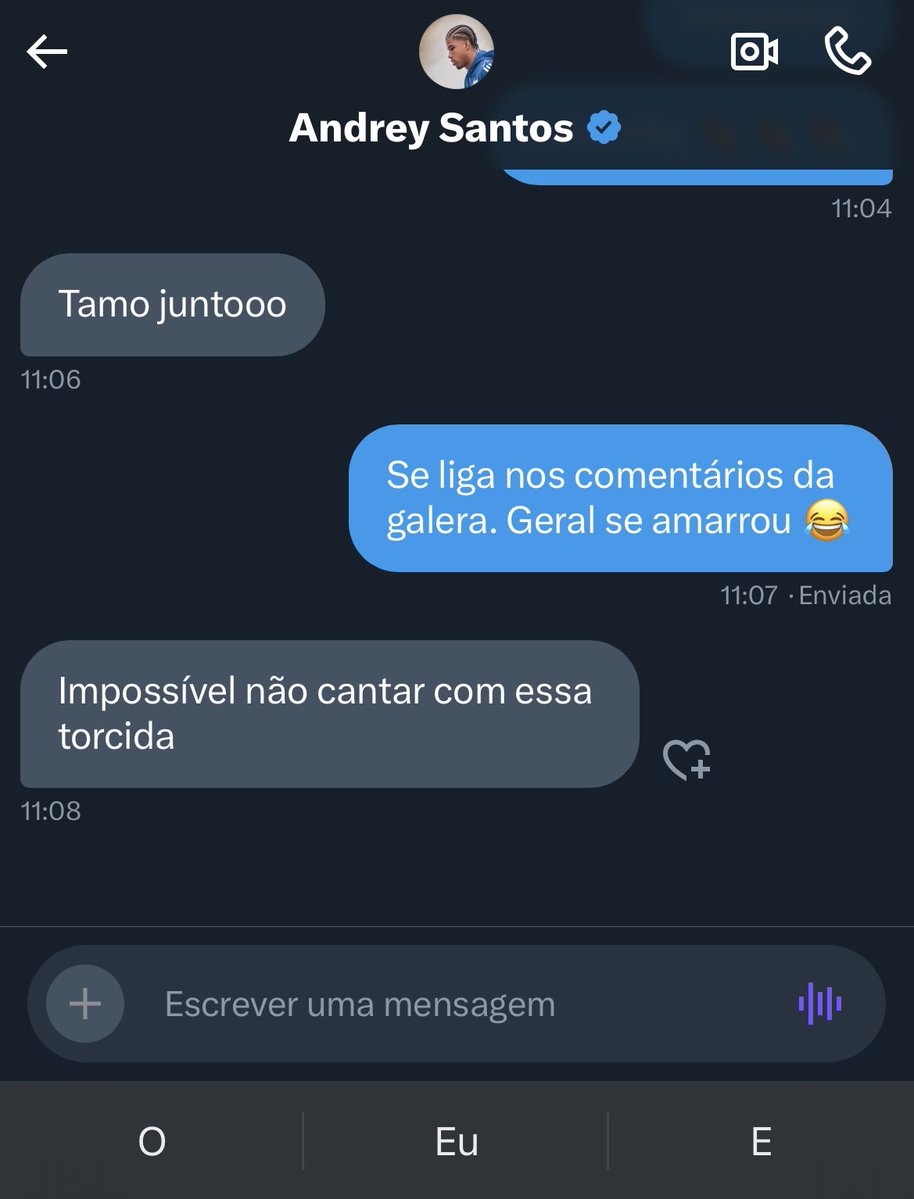914x1199 pixels.
Task: Start a video call with Andrey Santos
Action: [754, 52]
